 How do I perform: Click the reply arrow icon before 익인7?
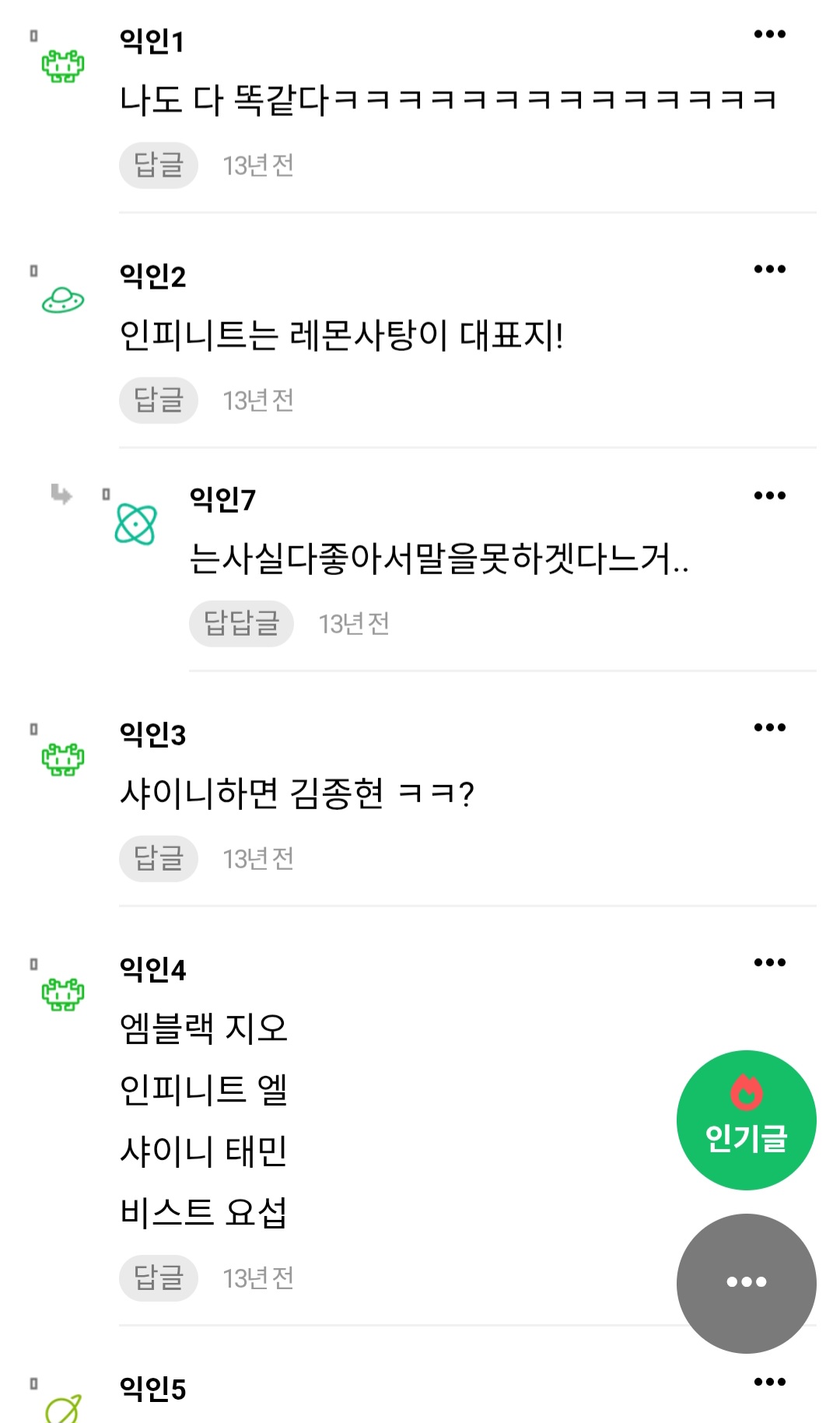[63, 492]
